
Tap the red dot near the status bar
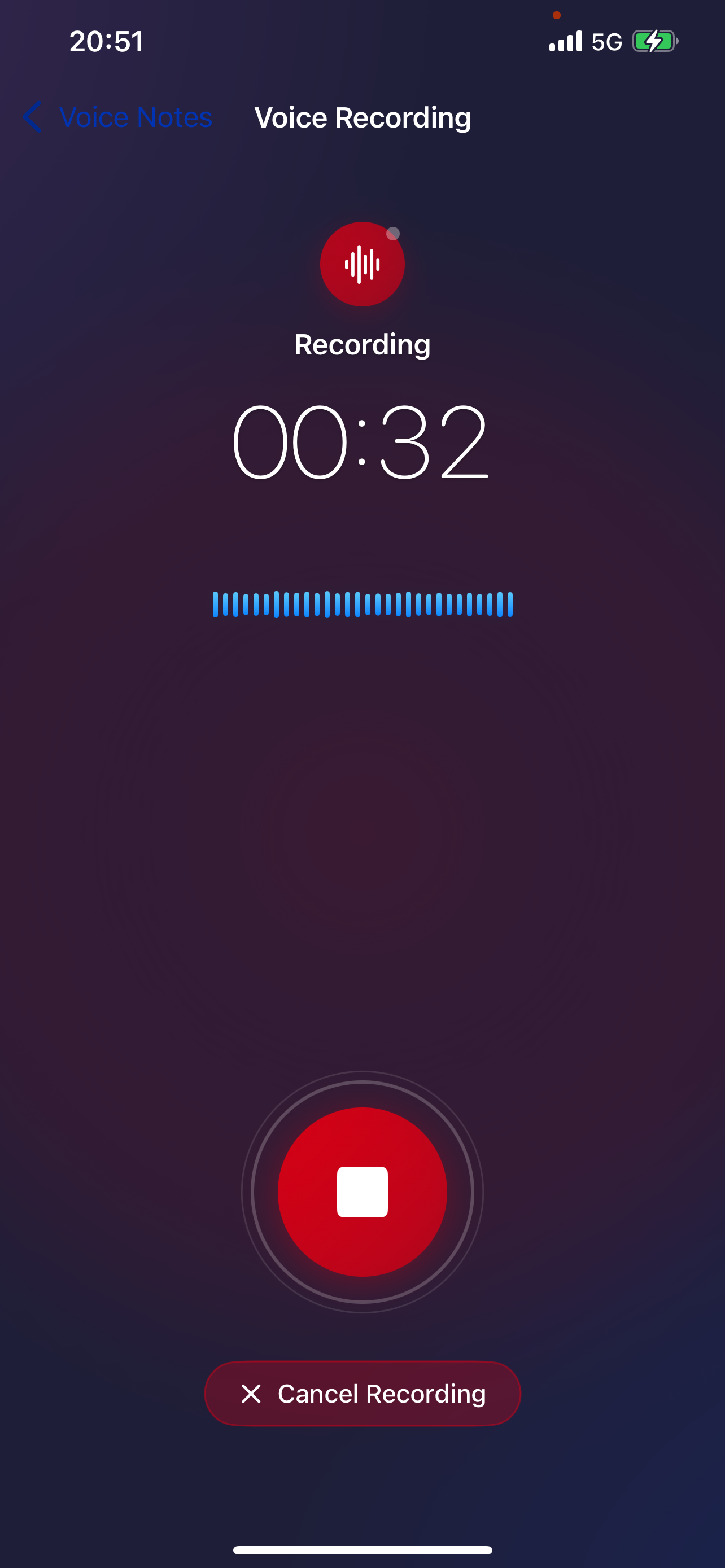pos(557,15)
